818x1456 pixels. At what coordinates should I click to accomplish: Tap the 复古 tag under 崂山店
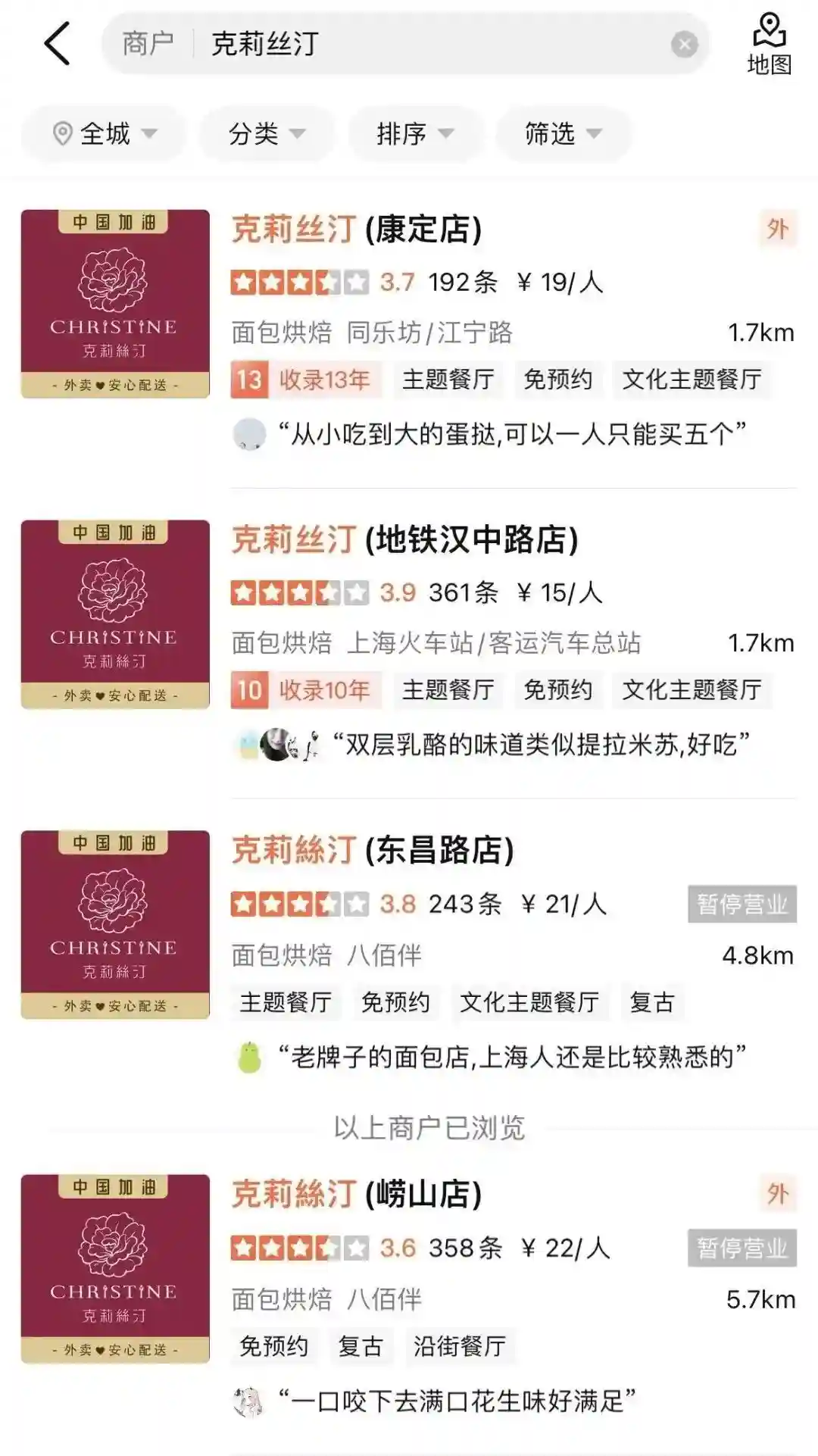(x=361, y=1348)
